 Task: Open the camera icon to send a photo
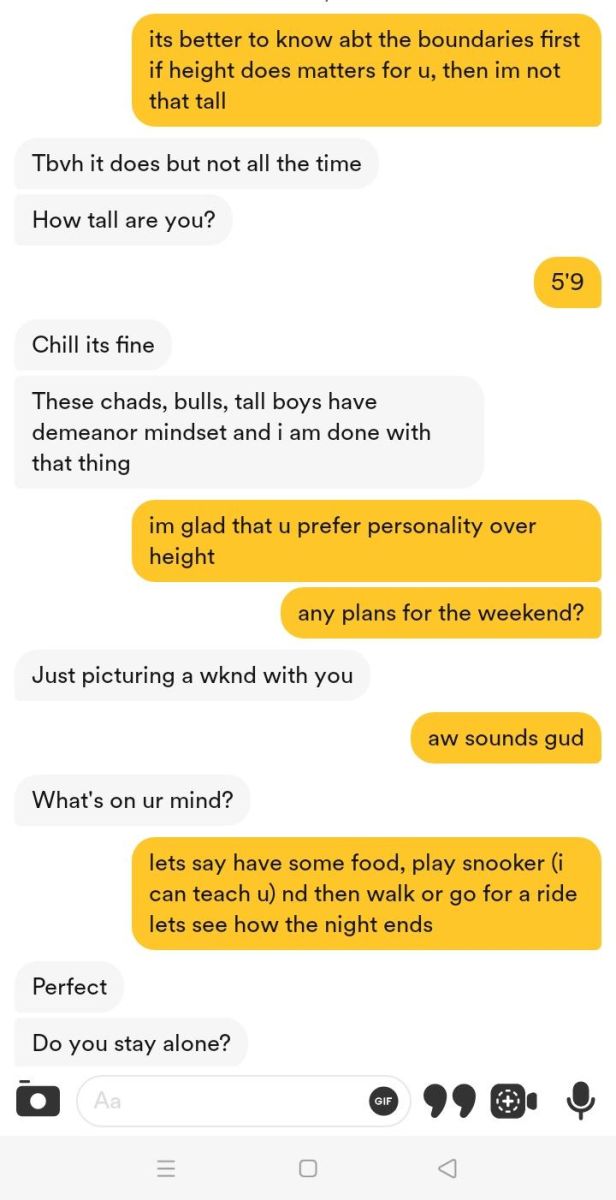click(x=38, y=1100)
